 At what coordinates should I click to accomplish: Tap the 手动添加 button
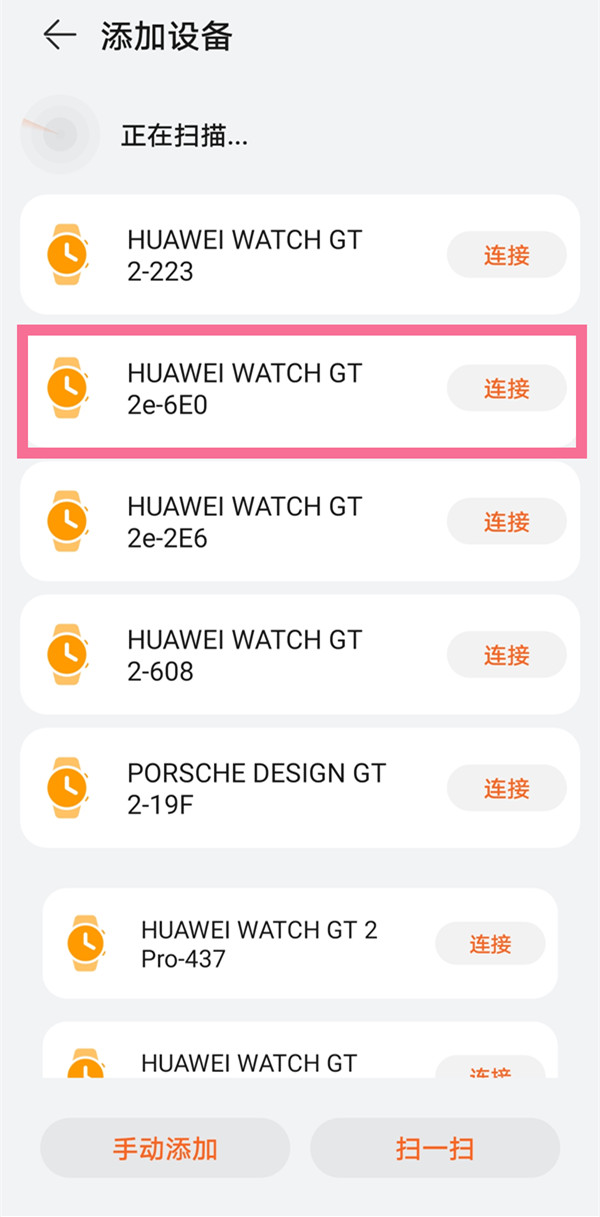pos(165,1148)
